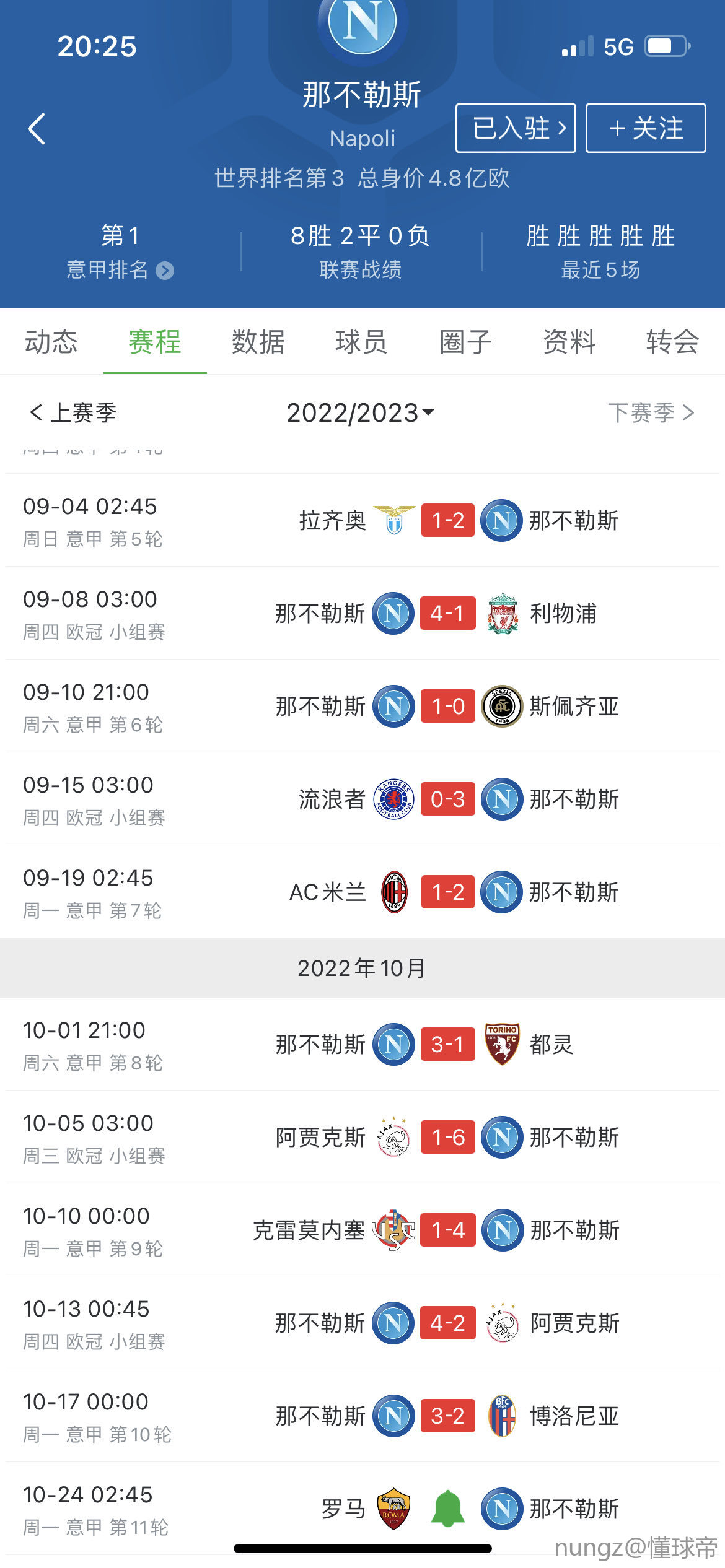Switch to the 数据 tab

[x=258, y=342]
